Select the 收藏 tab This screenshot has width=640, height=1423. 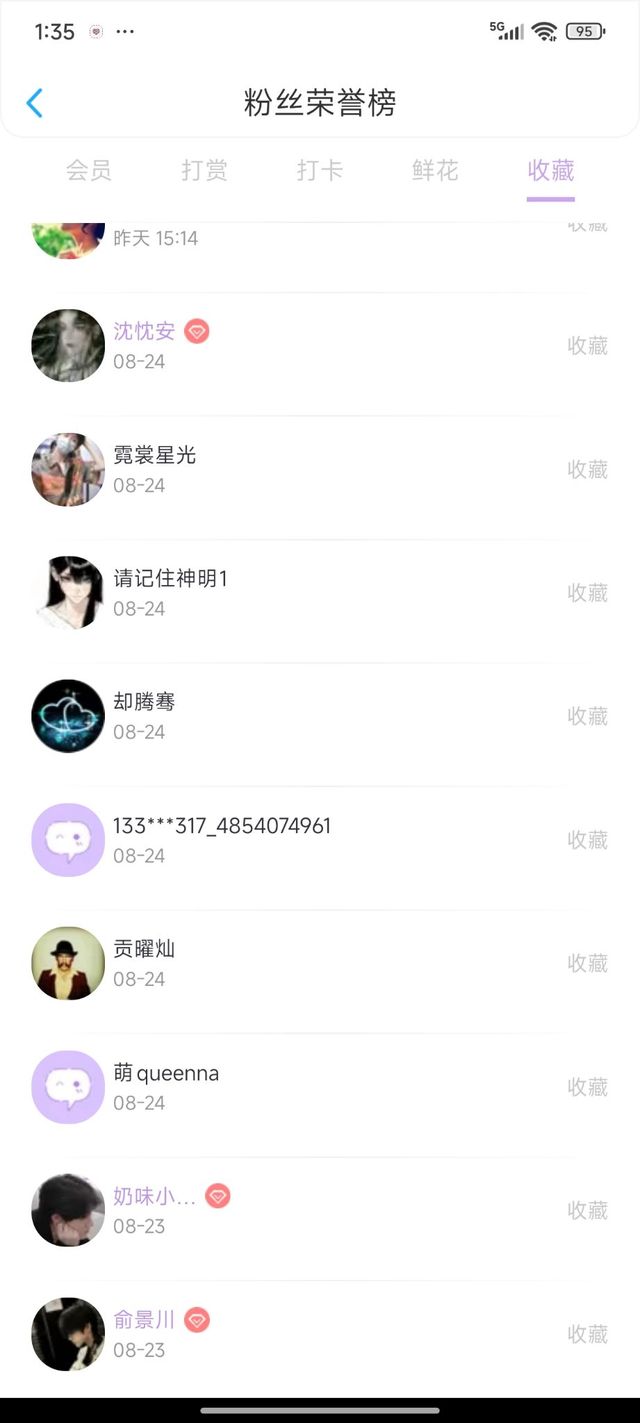[550, 170]
